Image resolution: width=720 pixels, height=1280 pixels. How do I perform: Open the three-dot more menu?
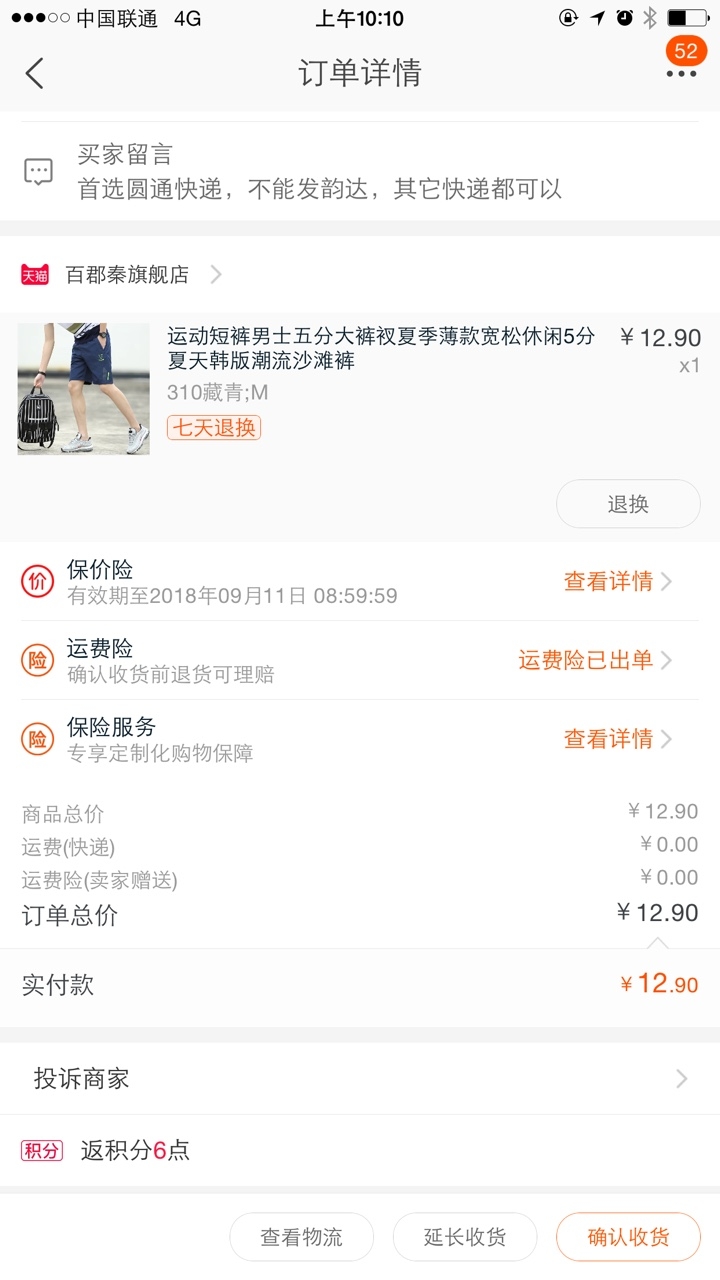pos(681,73)
